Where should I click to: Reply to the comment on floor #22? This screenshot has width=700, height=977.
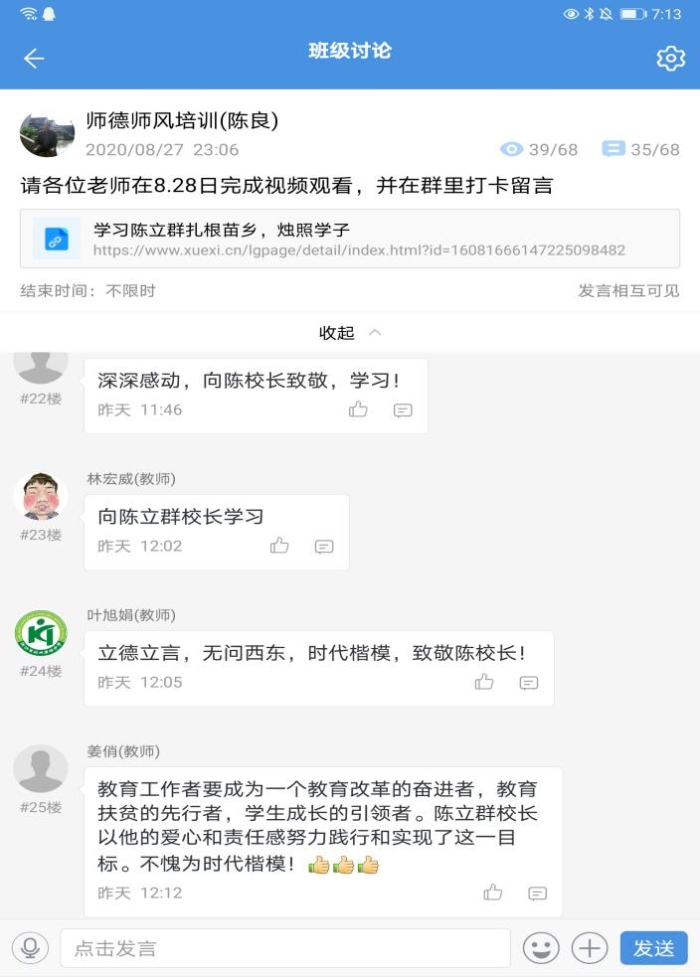tap(403, 410)
